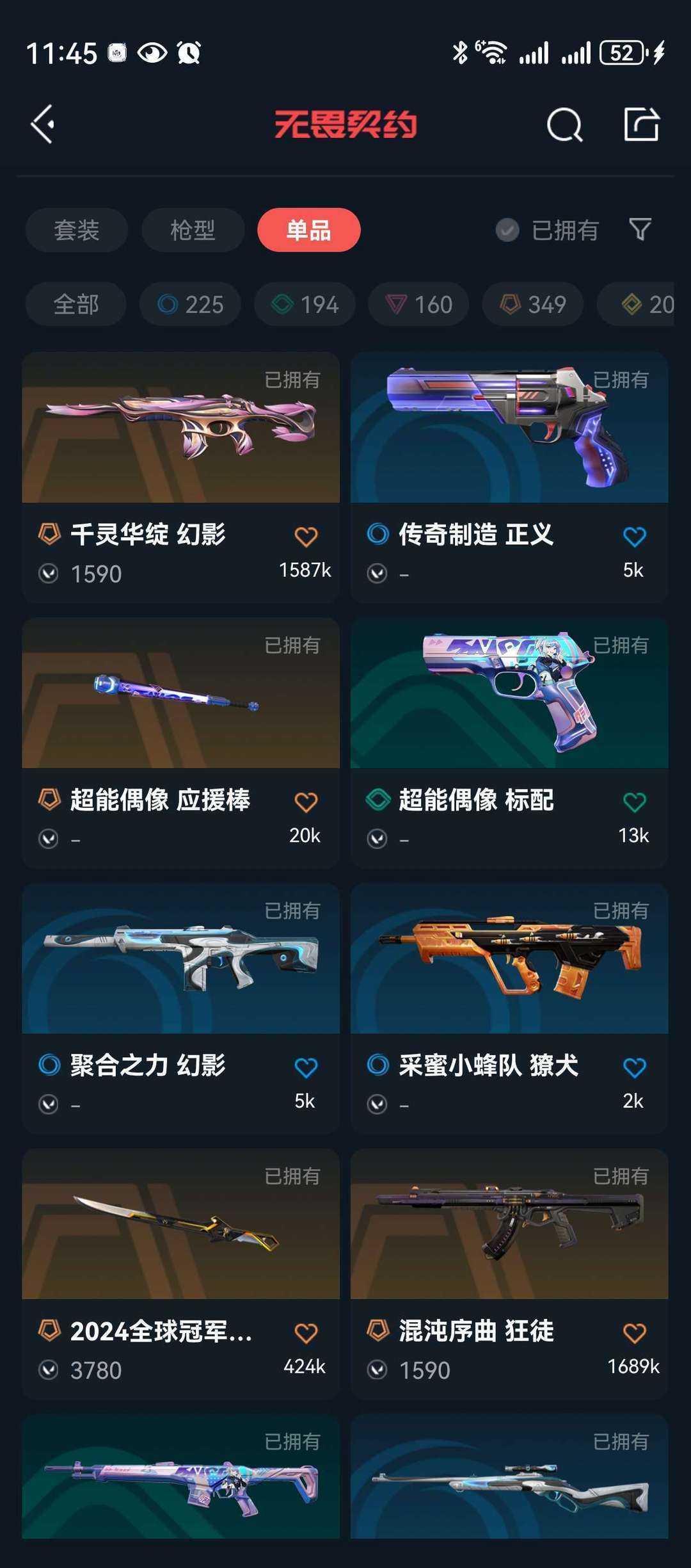Switch to the 枪型 tab
Image resolution: width=691 pixels, height=1568 pixels.
coord(193,230)
